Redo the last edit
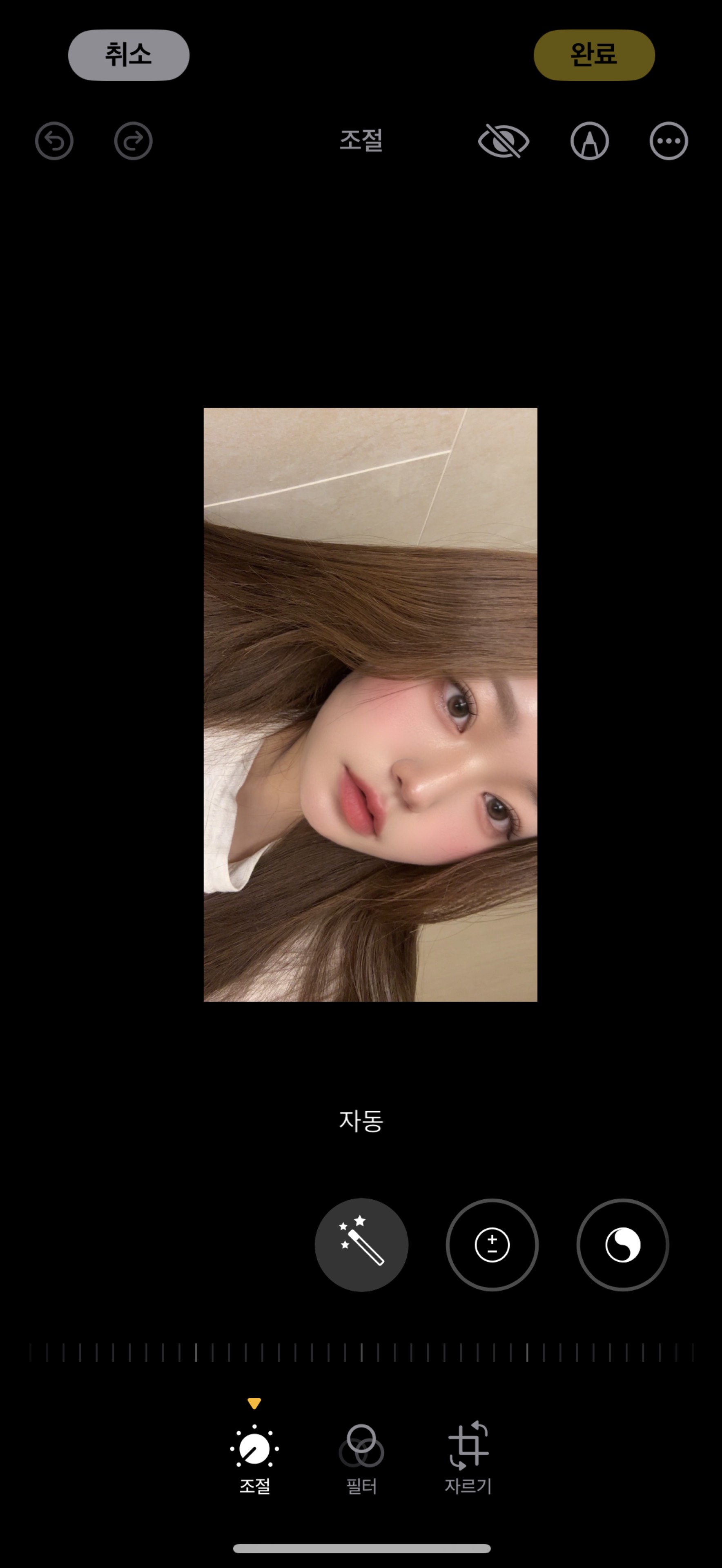 coord(133,141)
